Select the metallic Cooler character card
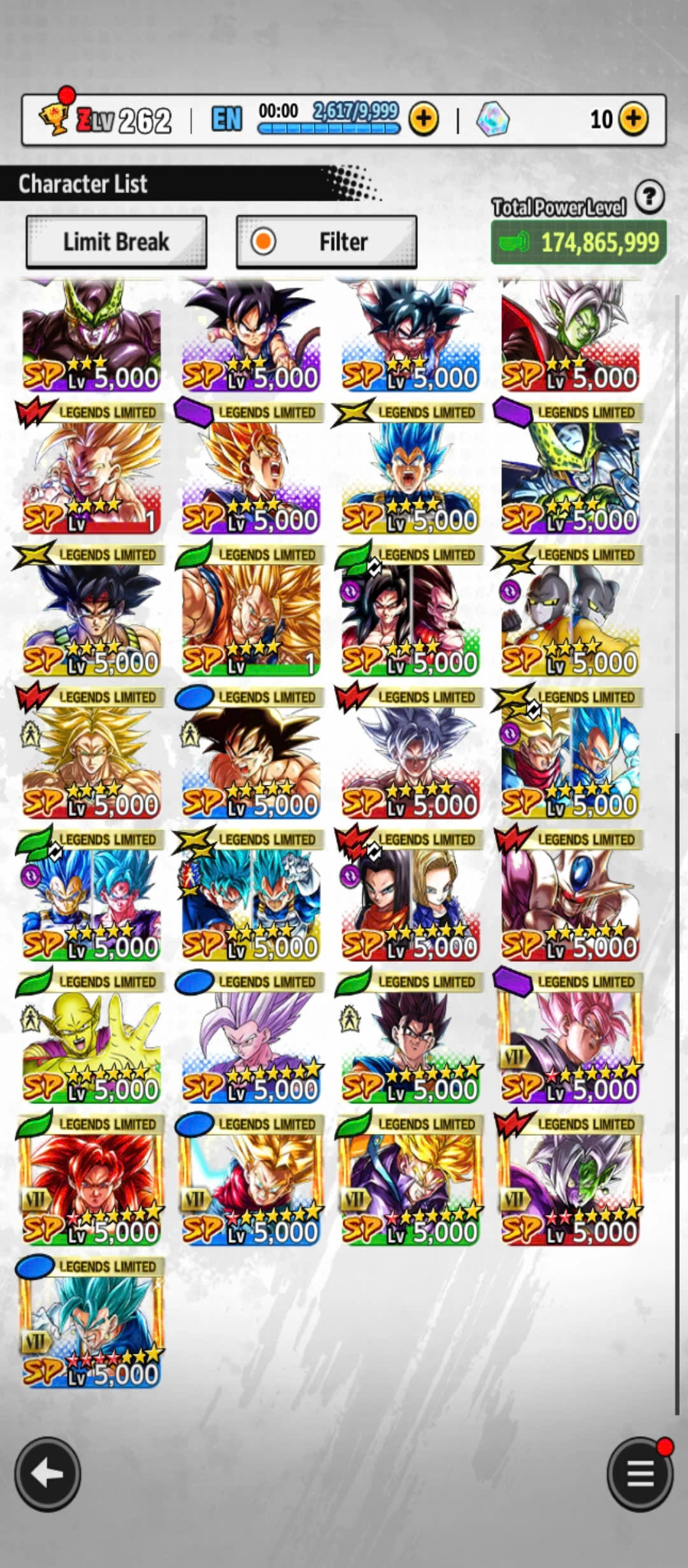 (570, 897)
